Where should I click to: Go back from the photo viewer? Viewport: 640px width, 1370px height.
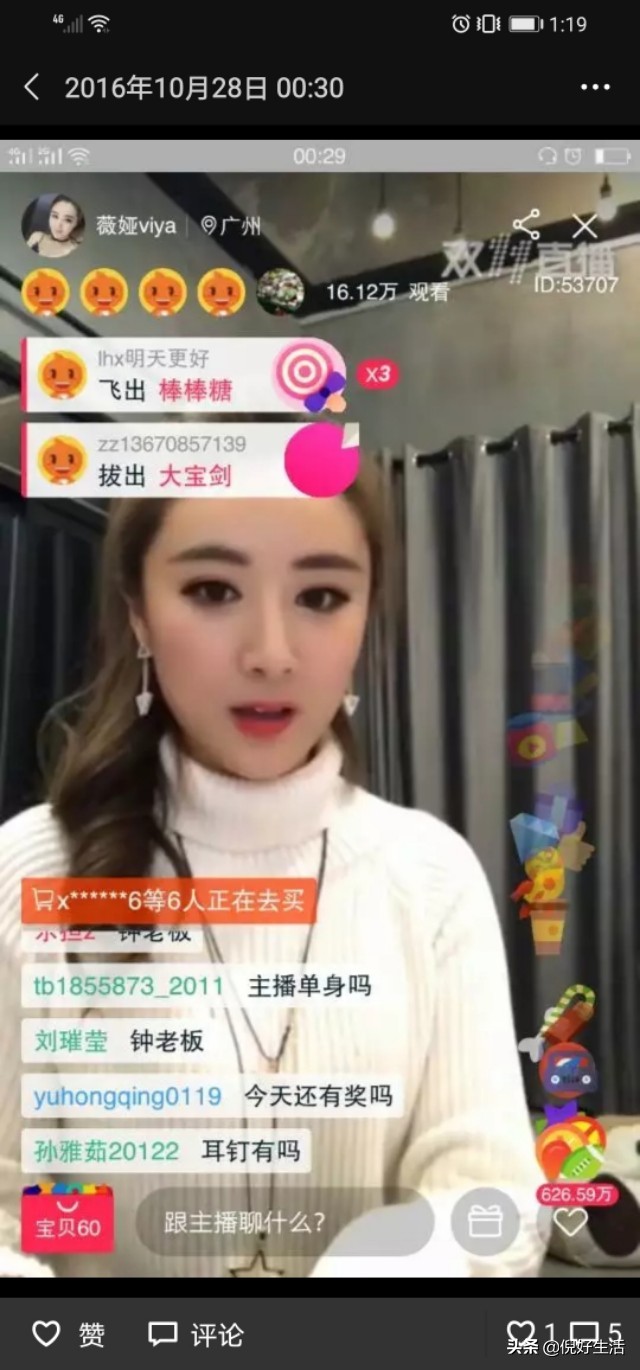[x=32, y=88]
